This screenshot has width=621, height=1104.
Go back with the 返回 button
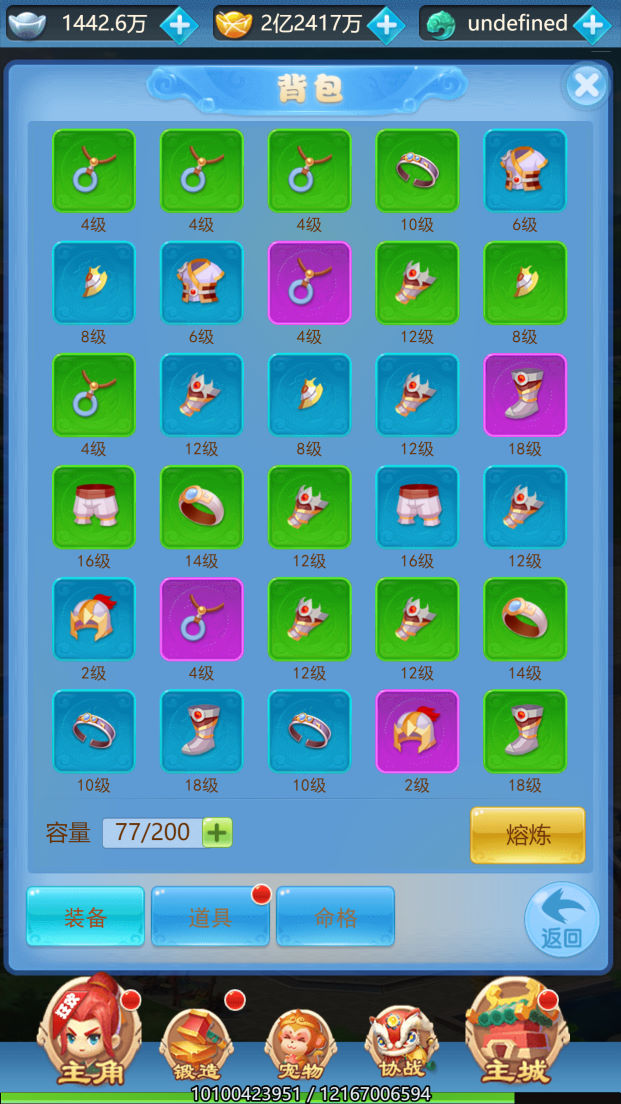(562, 920)
